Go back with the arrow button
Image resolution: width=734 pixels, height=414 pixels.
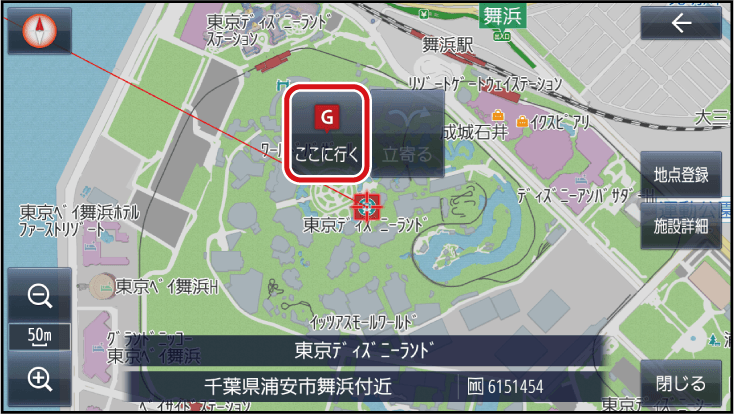[x=681, y=24]
